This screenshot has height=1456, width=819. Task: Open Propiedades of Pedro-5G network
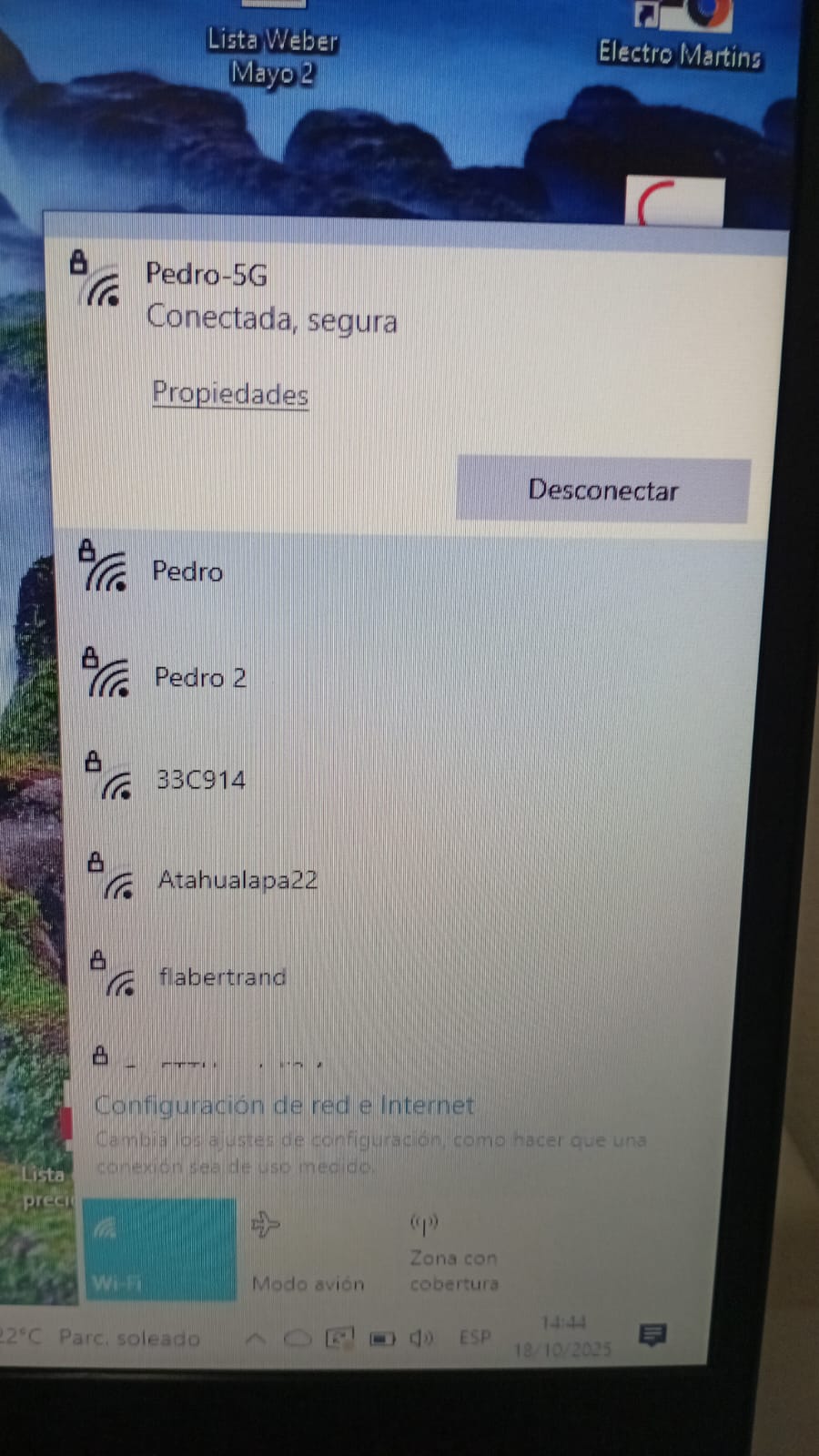pos(229,393)
